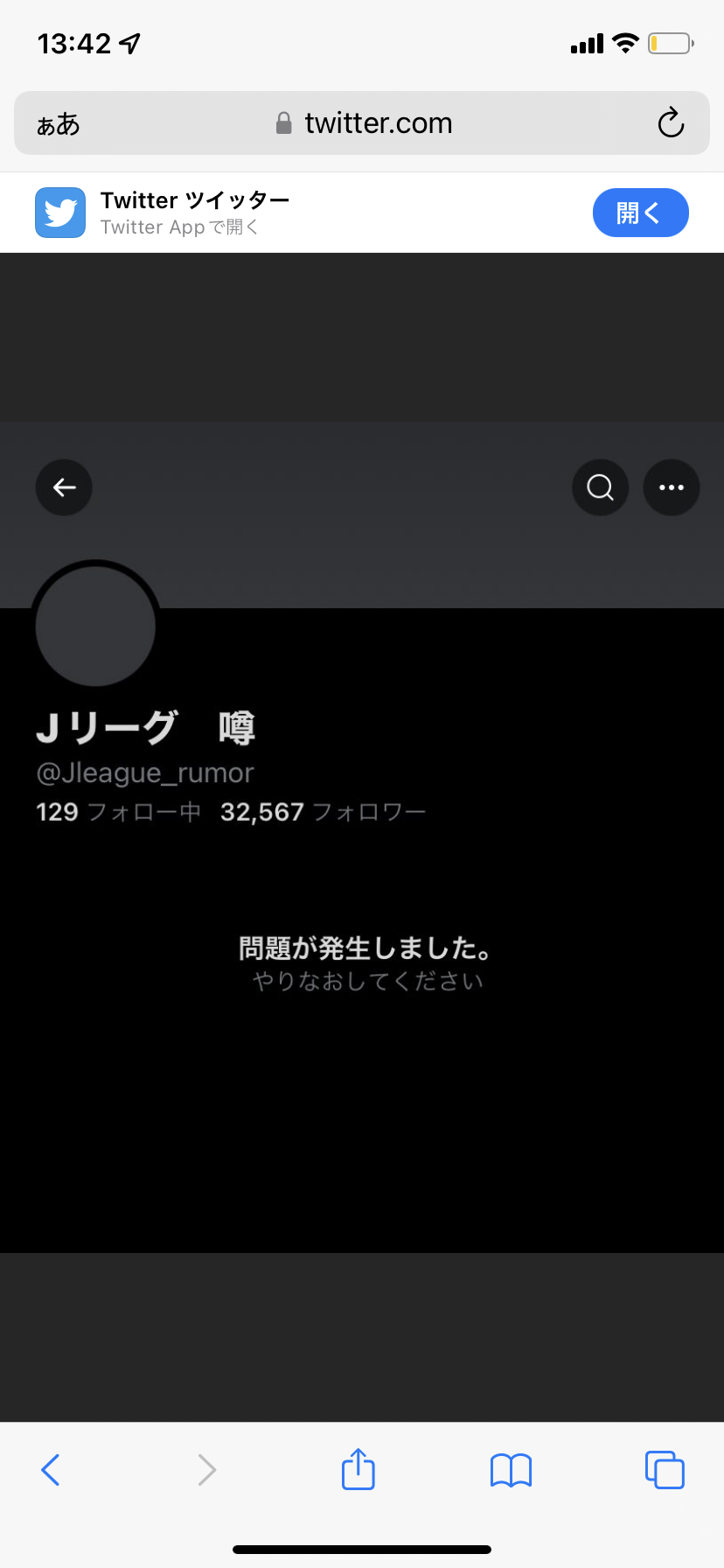The image size is (724, 1568).
Task: Open the profile avatar picture
Action: 95,626
